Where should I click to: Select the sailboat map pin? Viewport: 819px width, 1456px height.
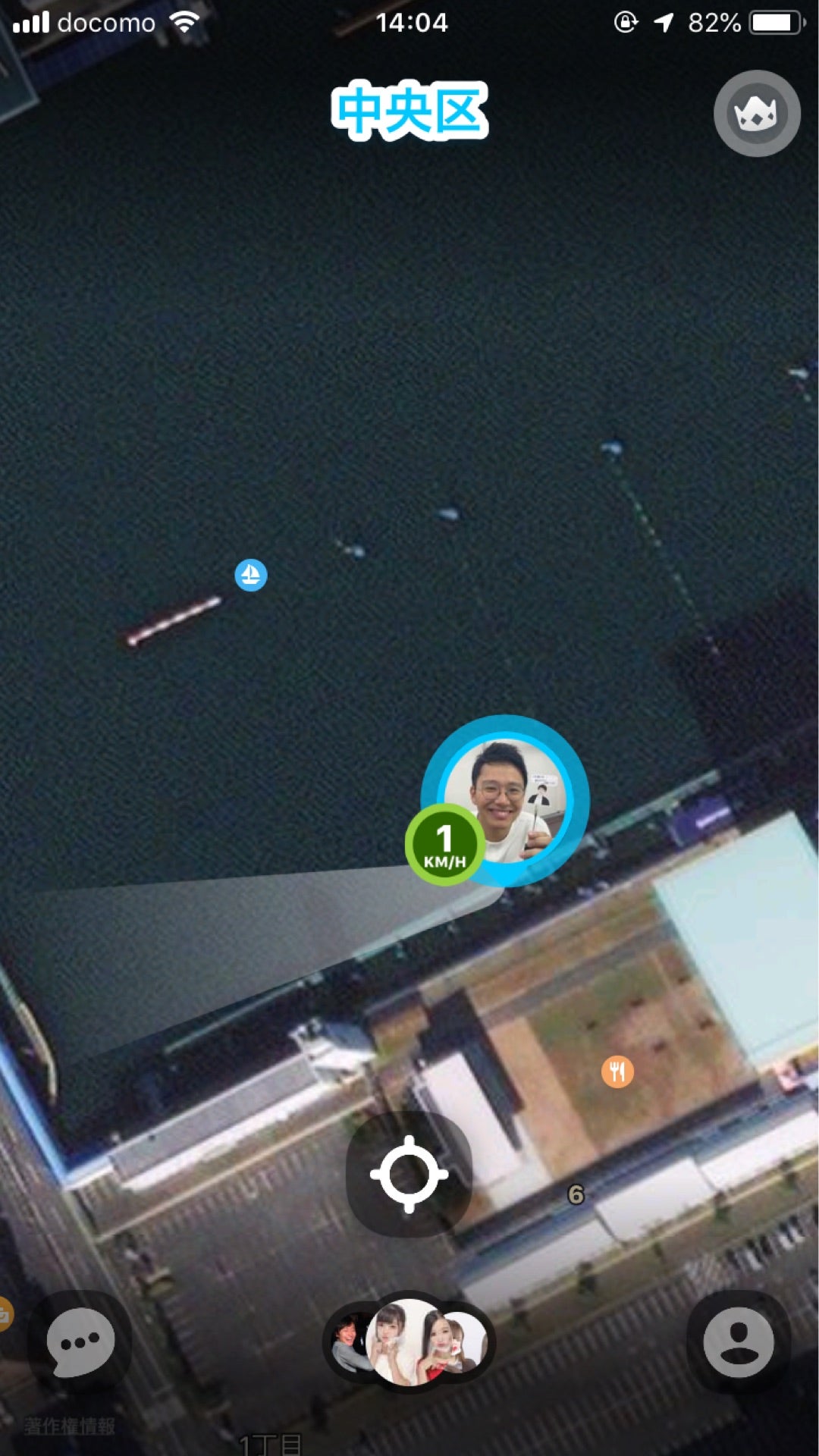click(x=251, y=575)
